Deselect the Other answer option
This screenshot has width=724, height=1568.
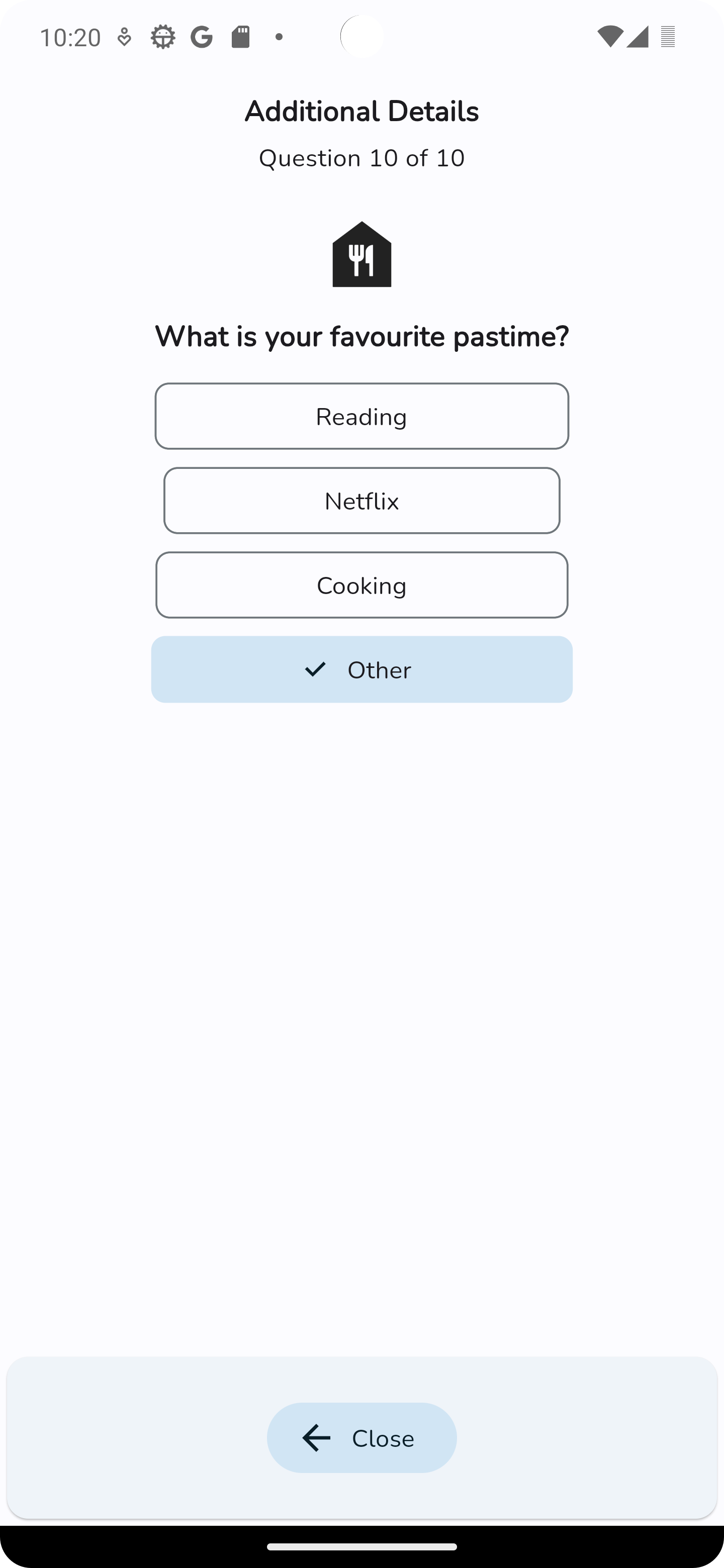click(x=361, y=669)
